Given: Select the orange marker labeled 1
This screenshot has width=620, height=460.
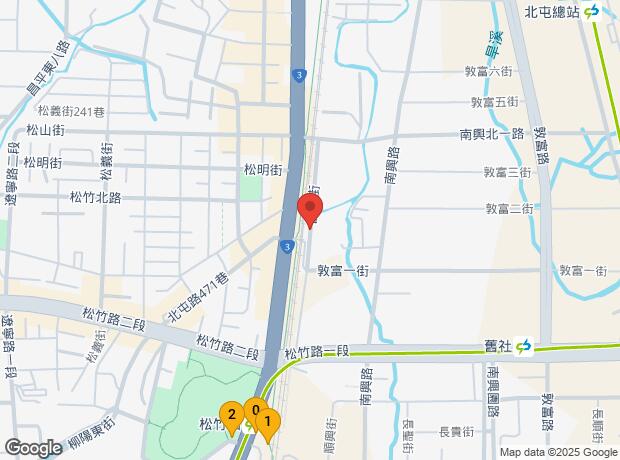Looking at the screenshot, I should tap(267, 421).
